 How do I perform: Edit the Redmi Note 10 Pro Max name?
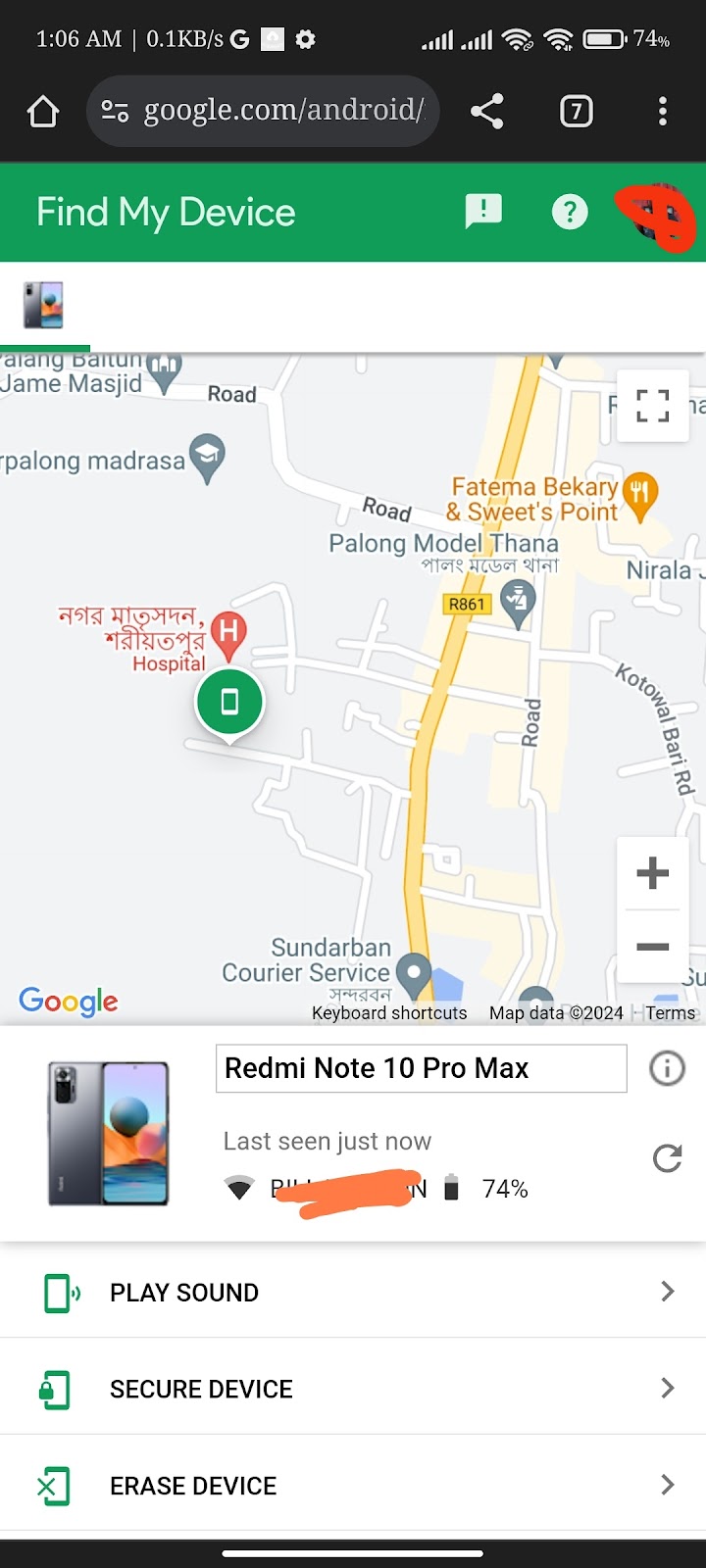click(421, 1068)
